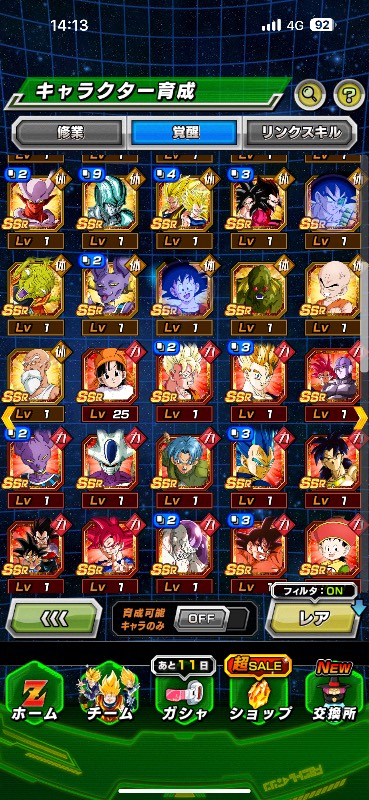Switch to the リンクスキル tab
Viewport: 369px width, 800px height.
click(300, 133)
